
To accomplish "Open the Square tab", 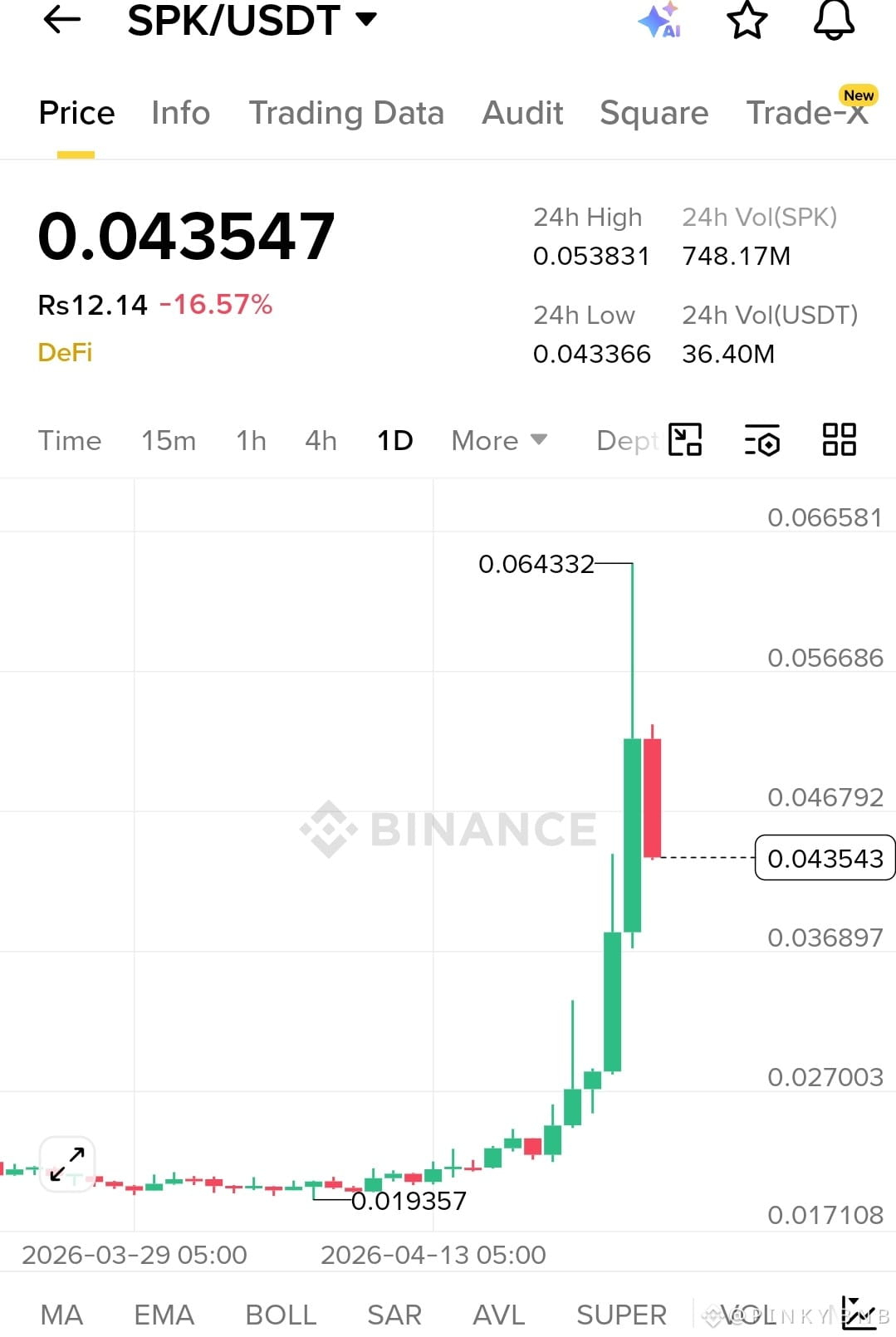I will (654, 113).
